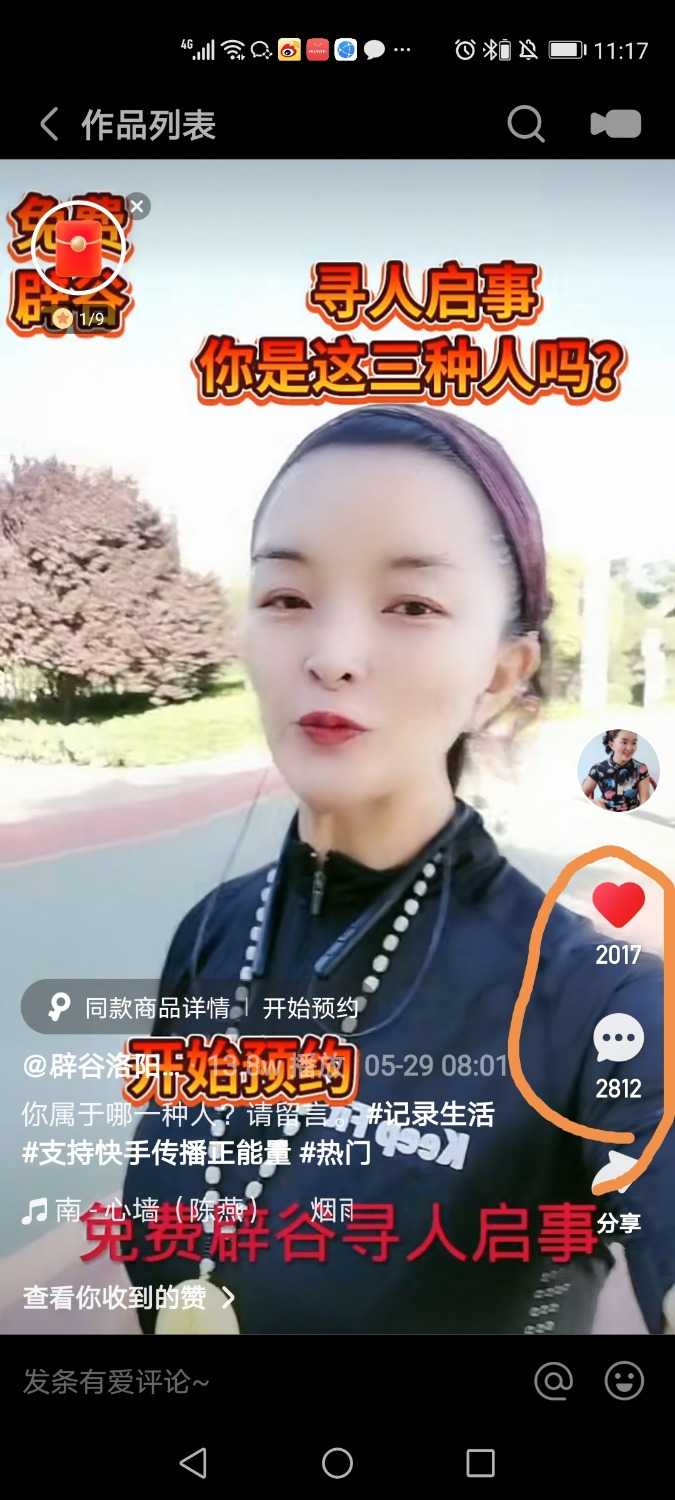675x1500 pixels.
Task: Open the #热门 hashtag
Action: [x=336, y=1152]
